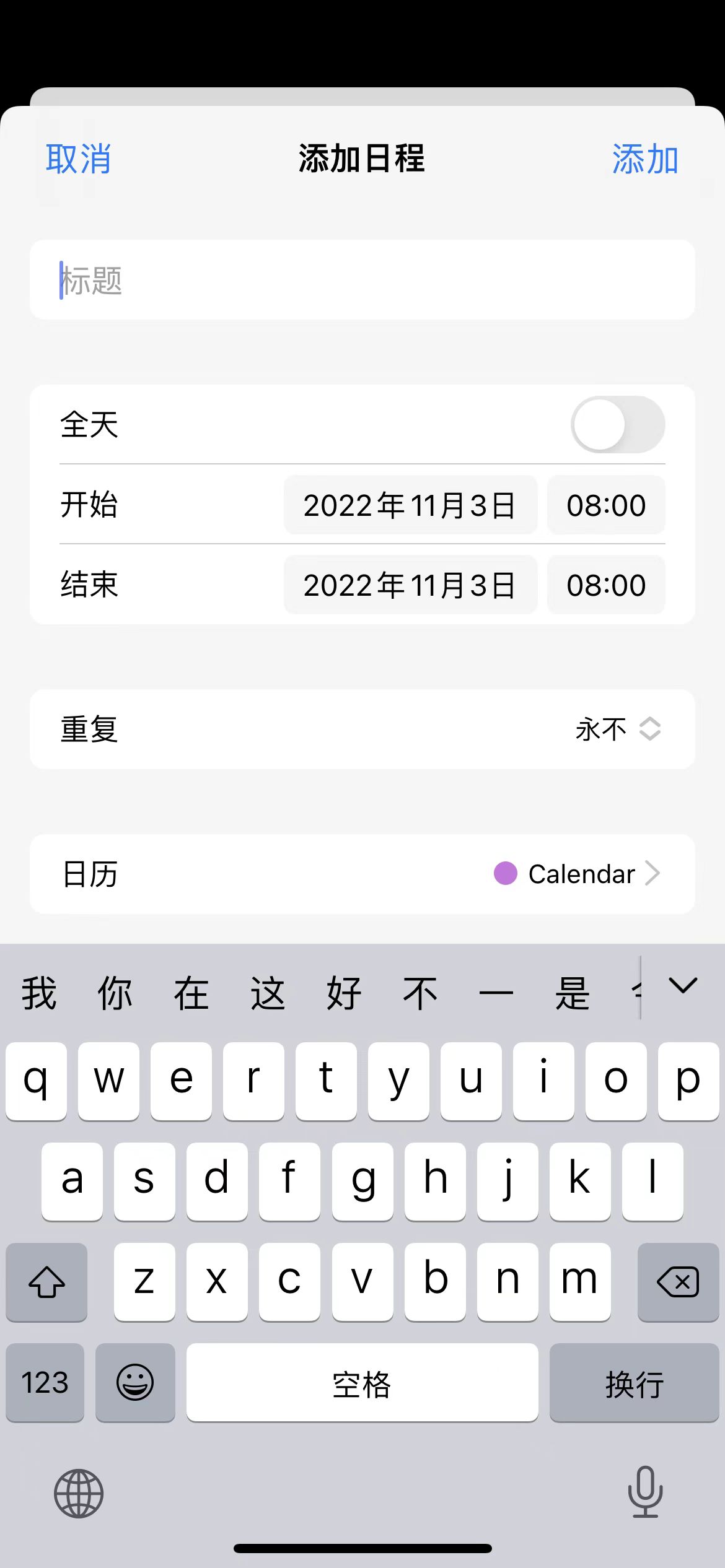Switch keyboard language with the globe key
Viewport: 725px width, 1568px height.
point(79,1493)
